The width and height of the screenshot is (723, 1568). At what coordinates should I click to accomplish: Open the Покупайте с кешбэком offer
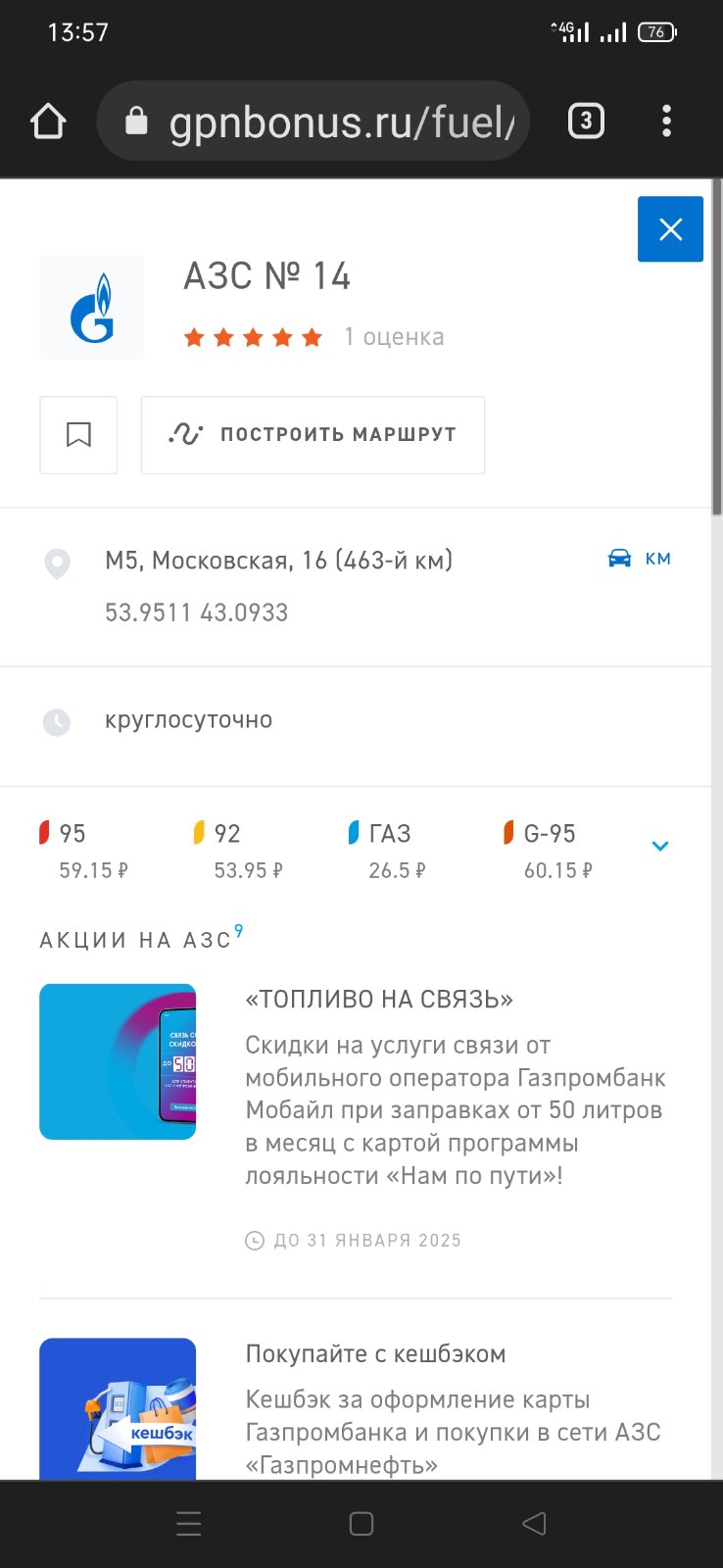[375, 1353]
